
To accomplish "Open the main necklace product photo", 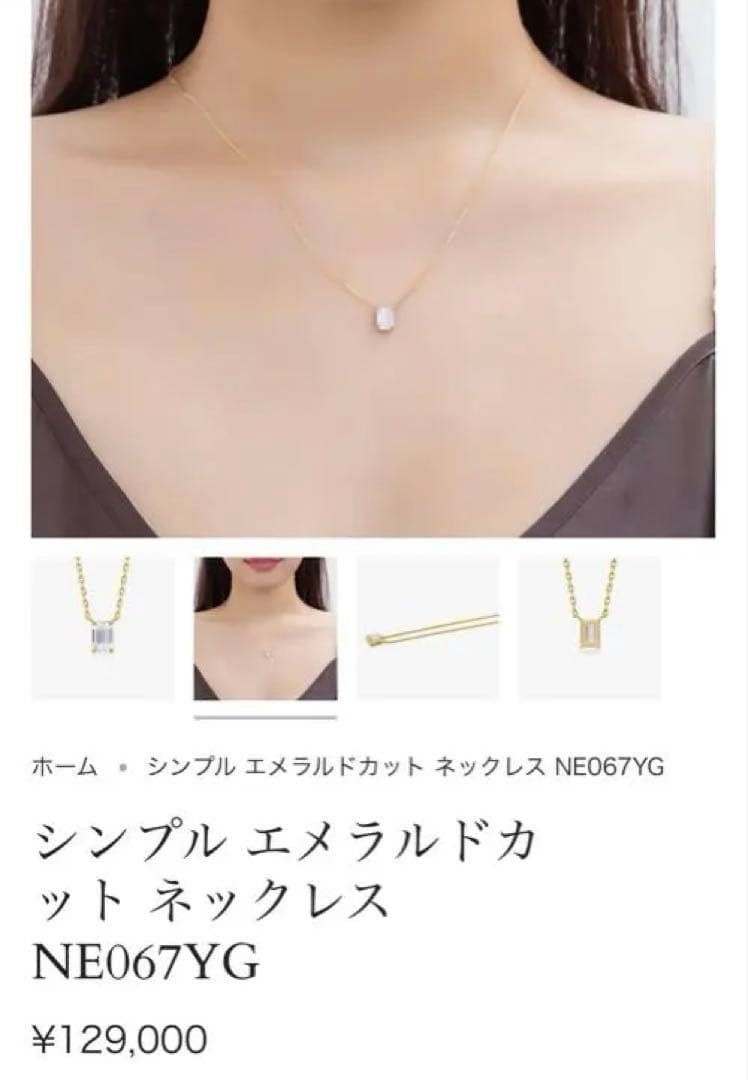I will (x=373, y=270).
